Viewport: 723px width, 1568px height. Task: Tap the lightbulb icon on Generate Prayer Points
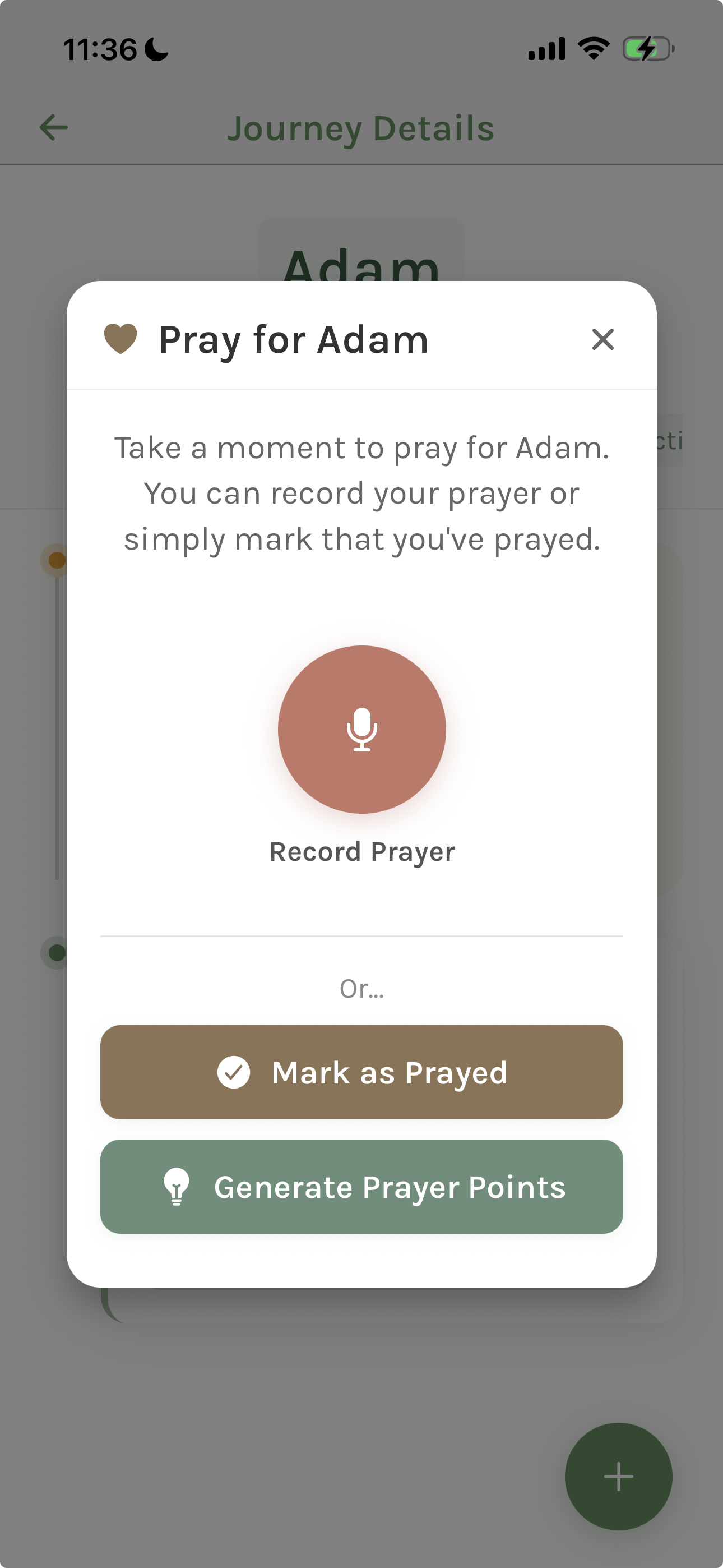177,1187
